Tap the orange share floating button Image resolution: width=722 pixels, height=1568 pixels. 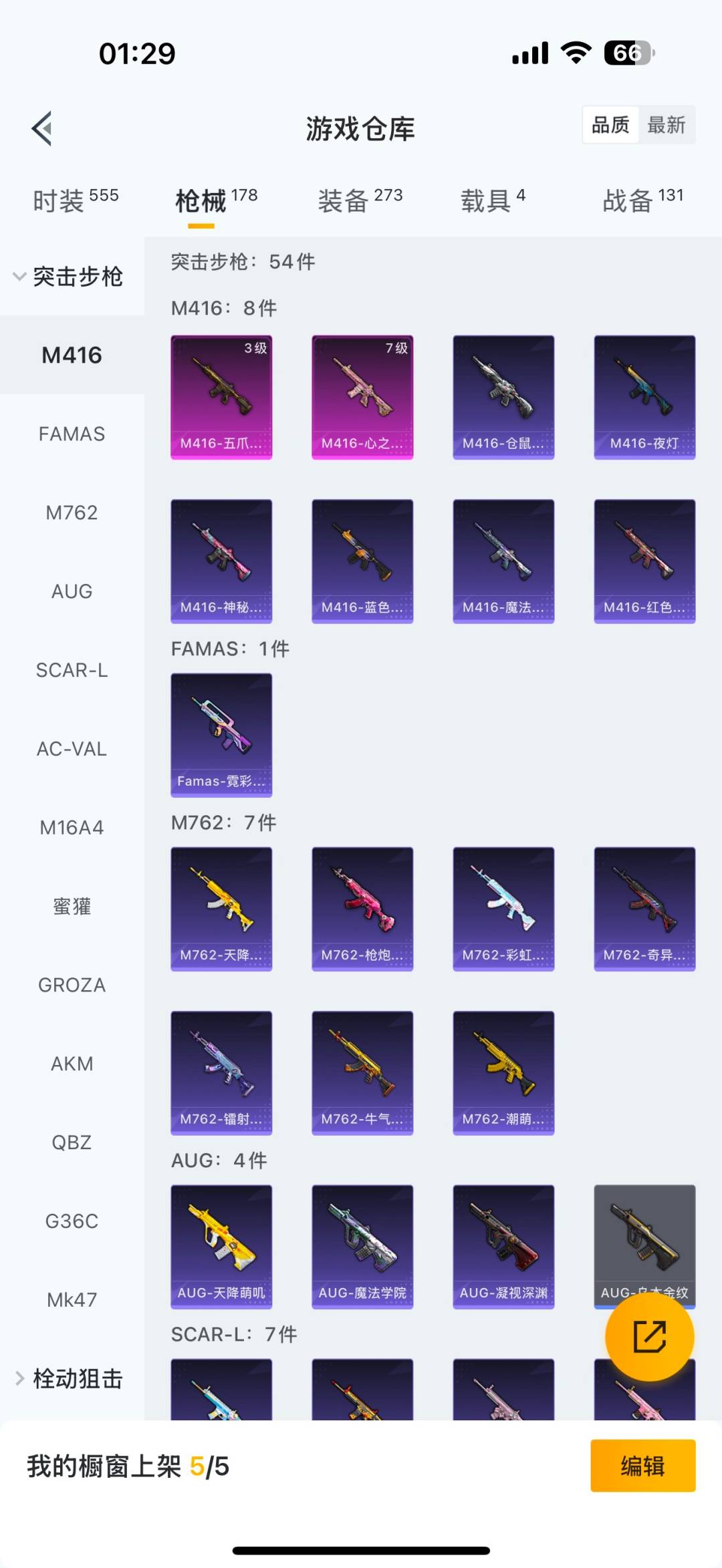point(649,1336)
